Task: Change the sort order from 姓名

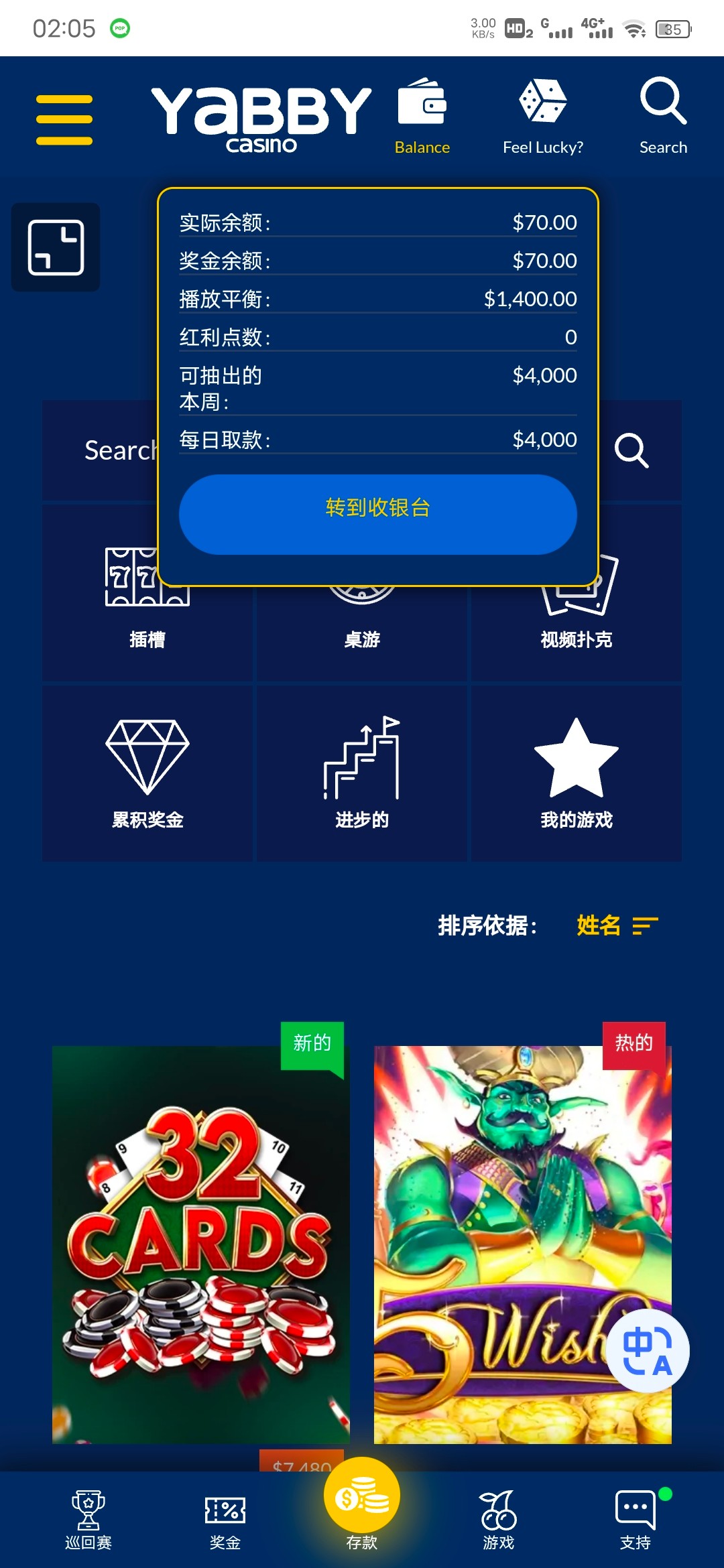Action: point(617,925)
